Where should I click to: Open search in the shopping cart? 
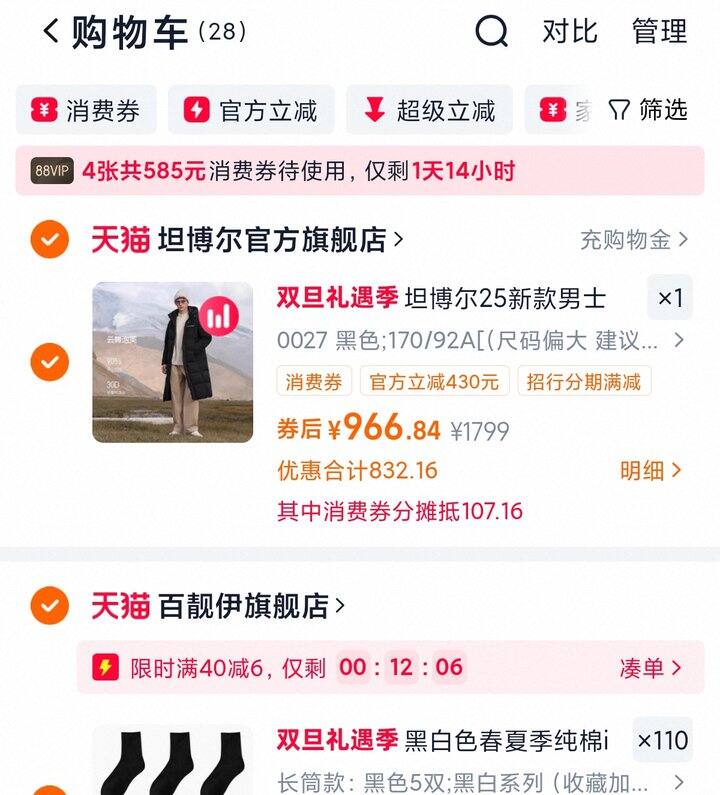(491, 32)
